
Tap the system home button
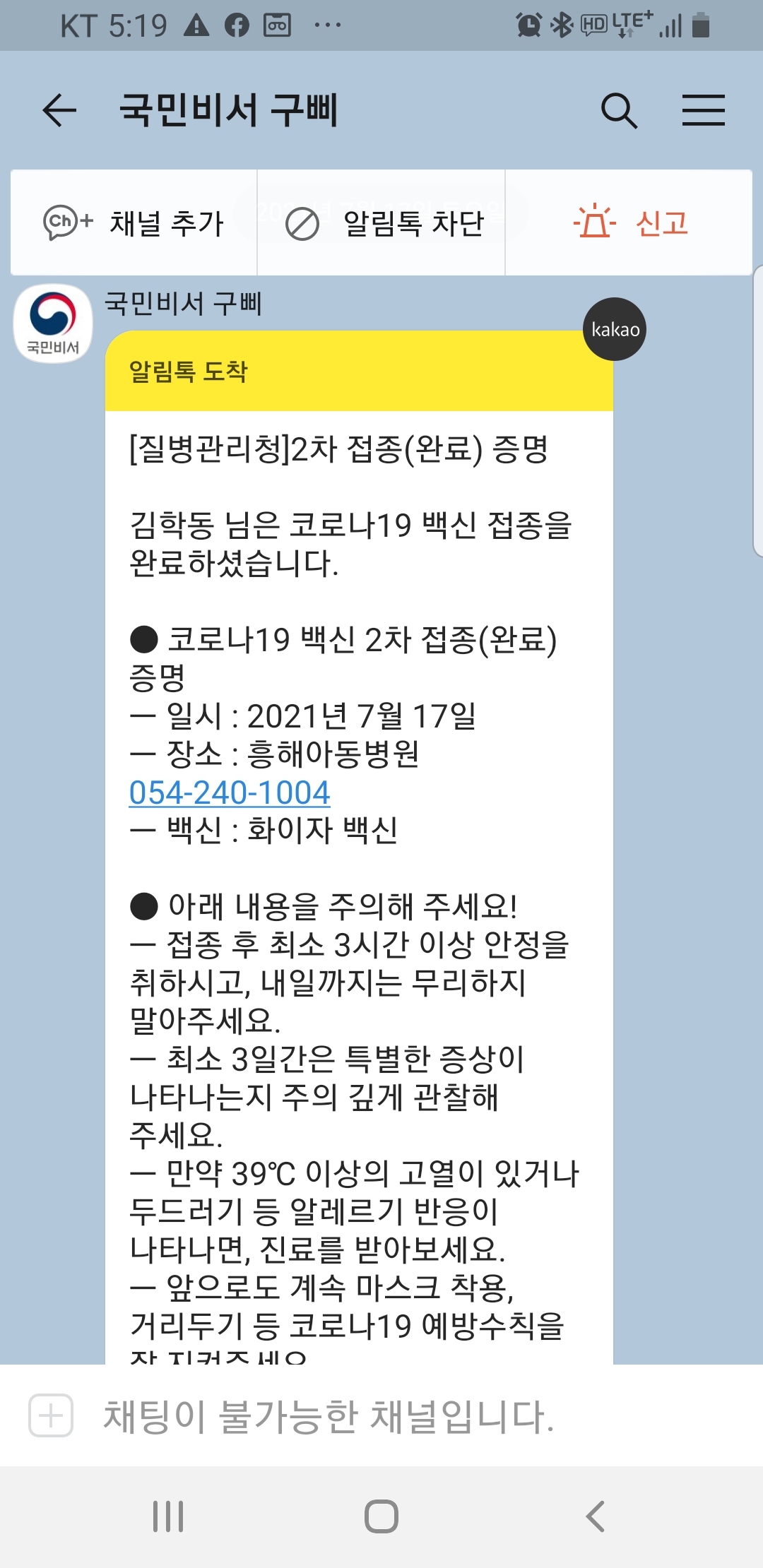[x=381, y=1516]
